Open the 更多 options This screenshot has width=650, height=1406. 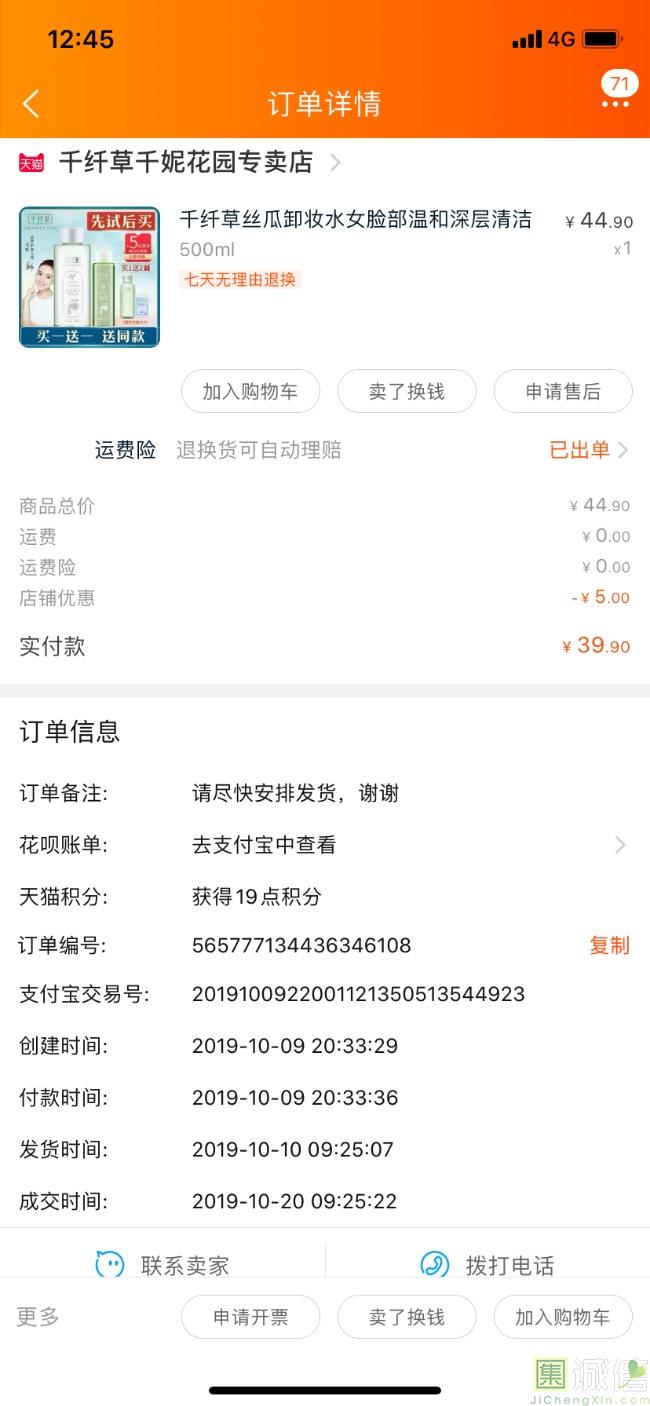click(x=38, y=1316)
